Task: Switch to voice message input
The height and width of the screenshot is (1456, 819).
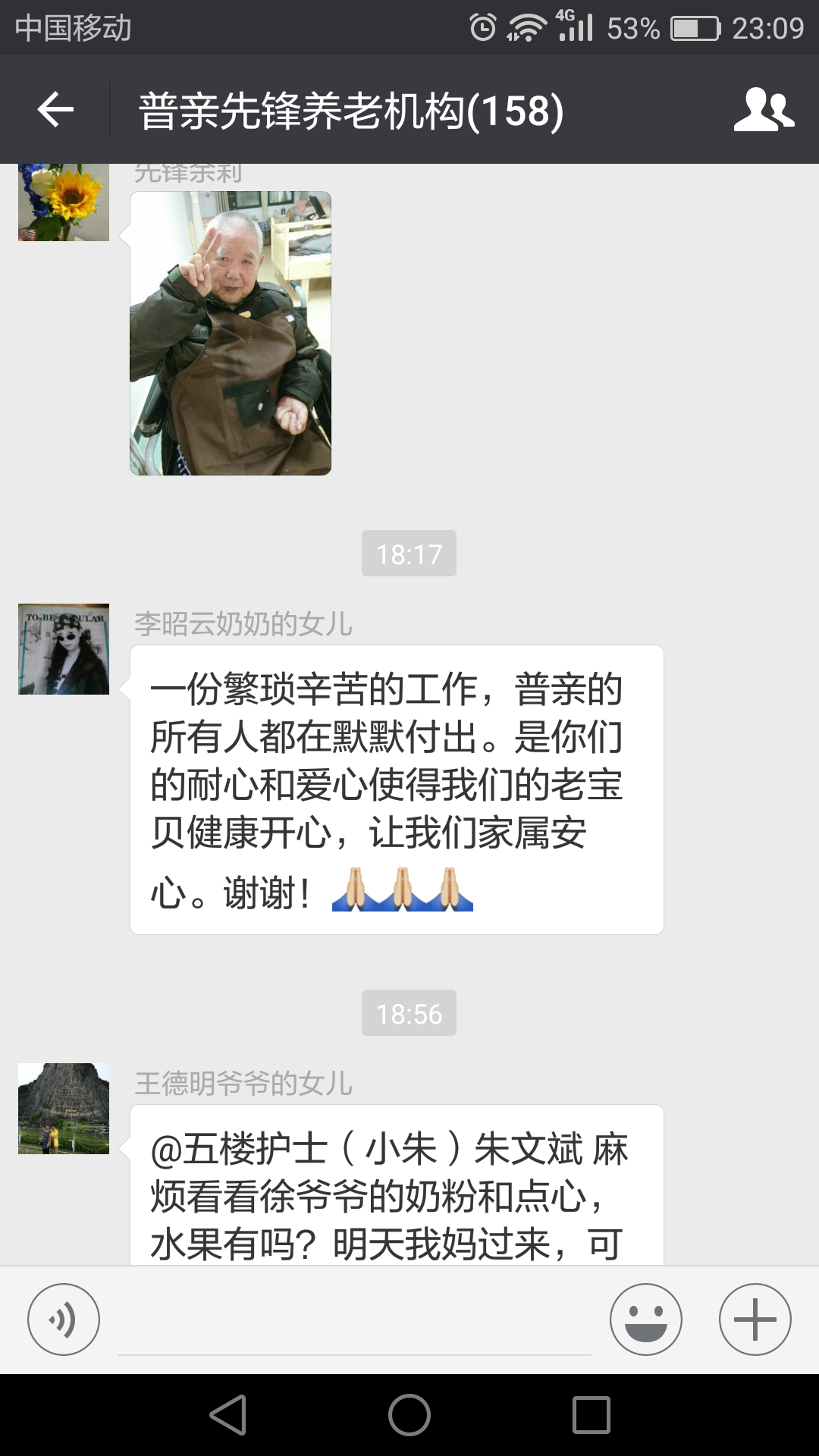Action: (64, 1319)
